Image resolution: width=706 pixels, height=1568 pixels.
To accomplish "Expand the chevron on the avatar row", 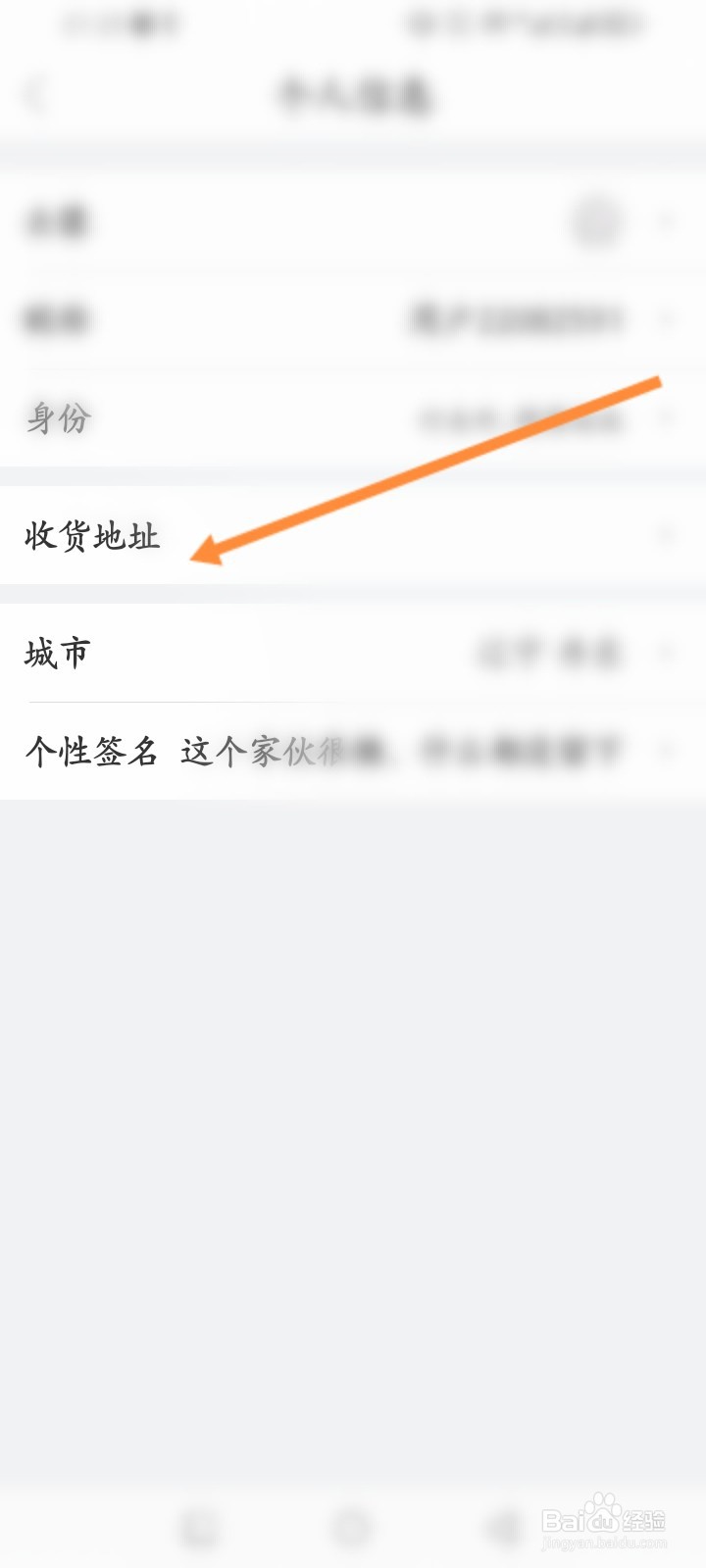I will pos(668,222).
